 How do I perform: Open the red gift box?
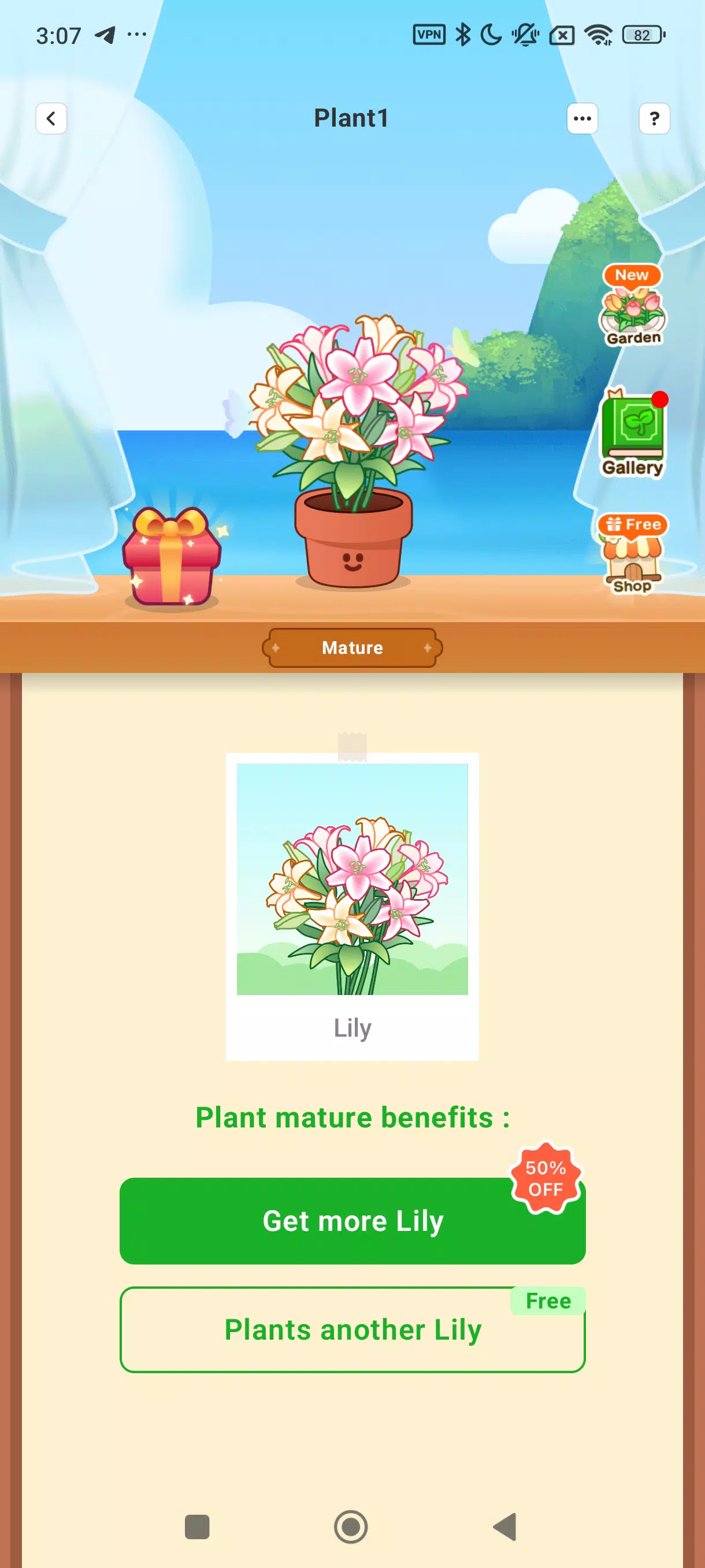tap(172, 557)
